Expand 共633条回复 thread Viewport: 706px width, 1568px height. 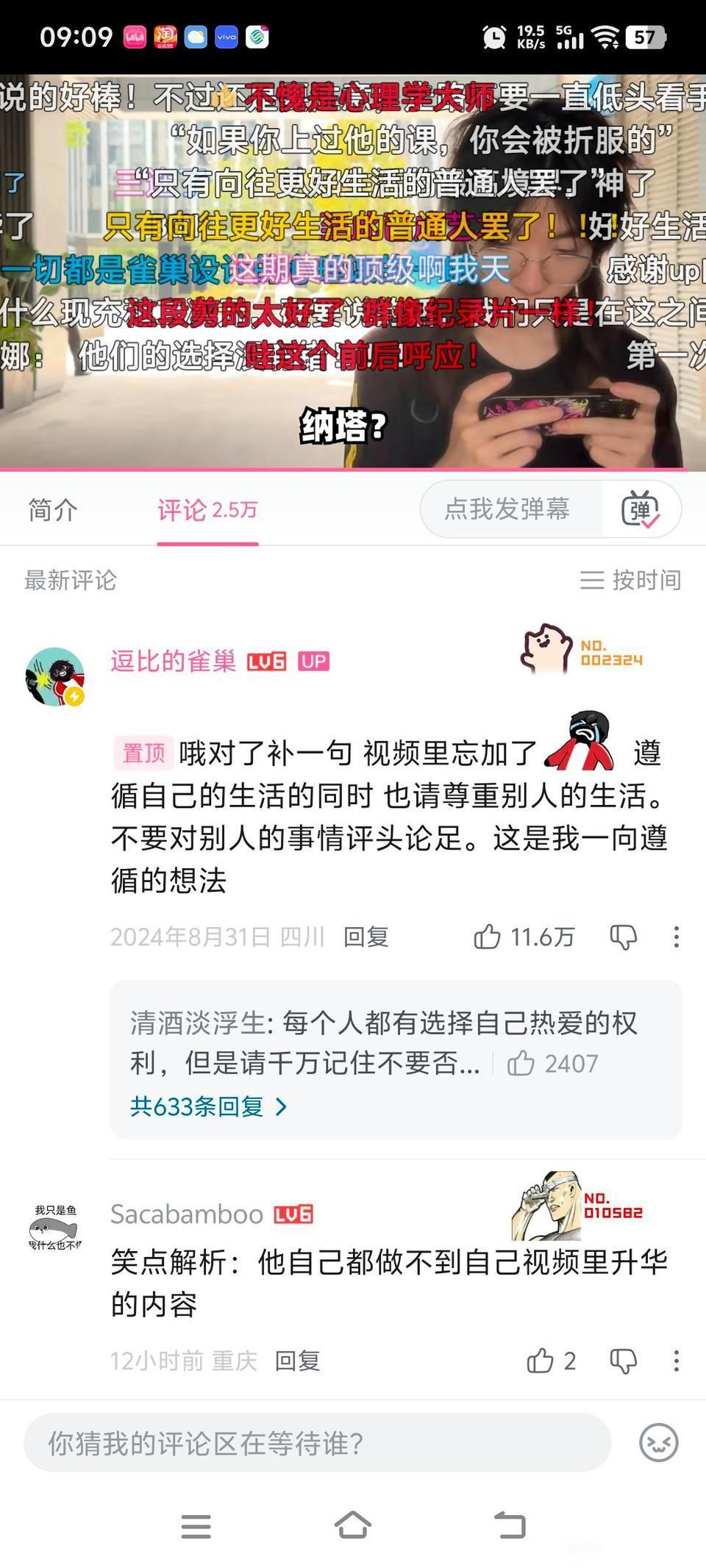[208, 1106]
